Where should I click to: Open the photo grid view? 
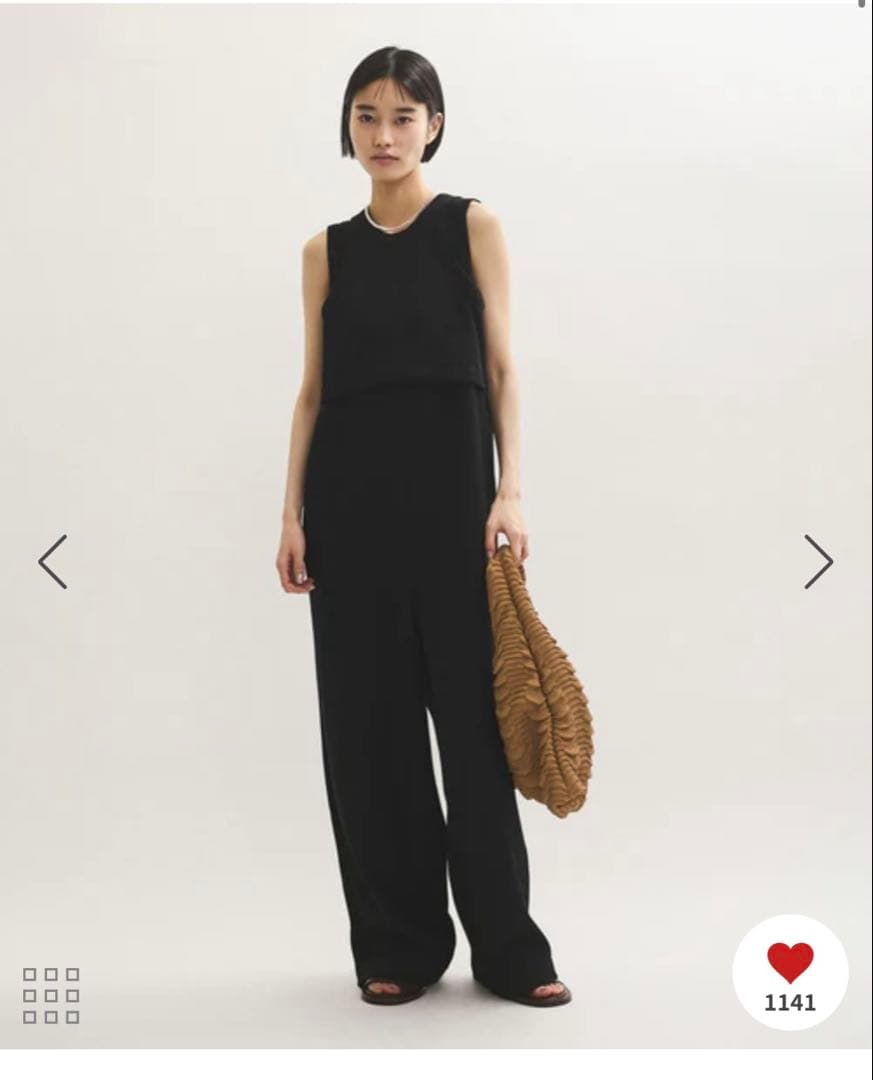point(51,995)
